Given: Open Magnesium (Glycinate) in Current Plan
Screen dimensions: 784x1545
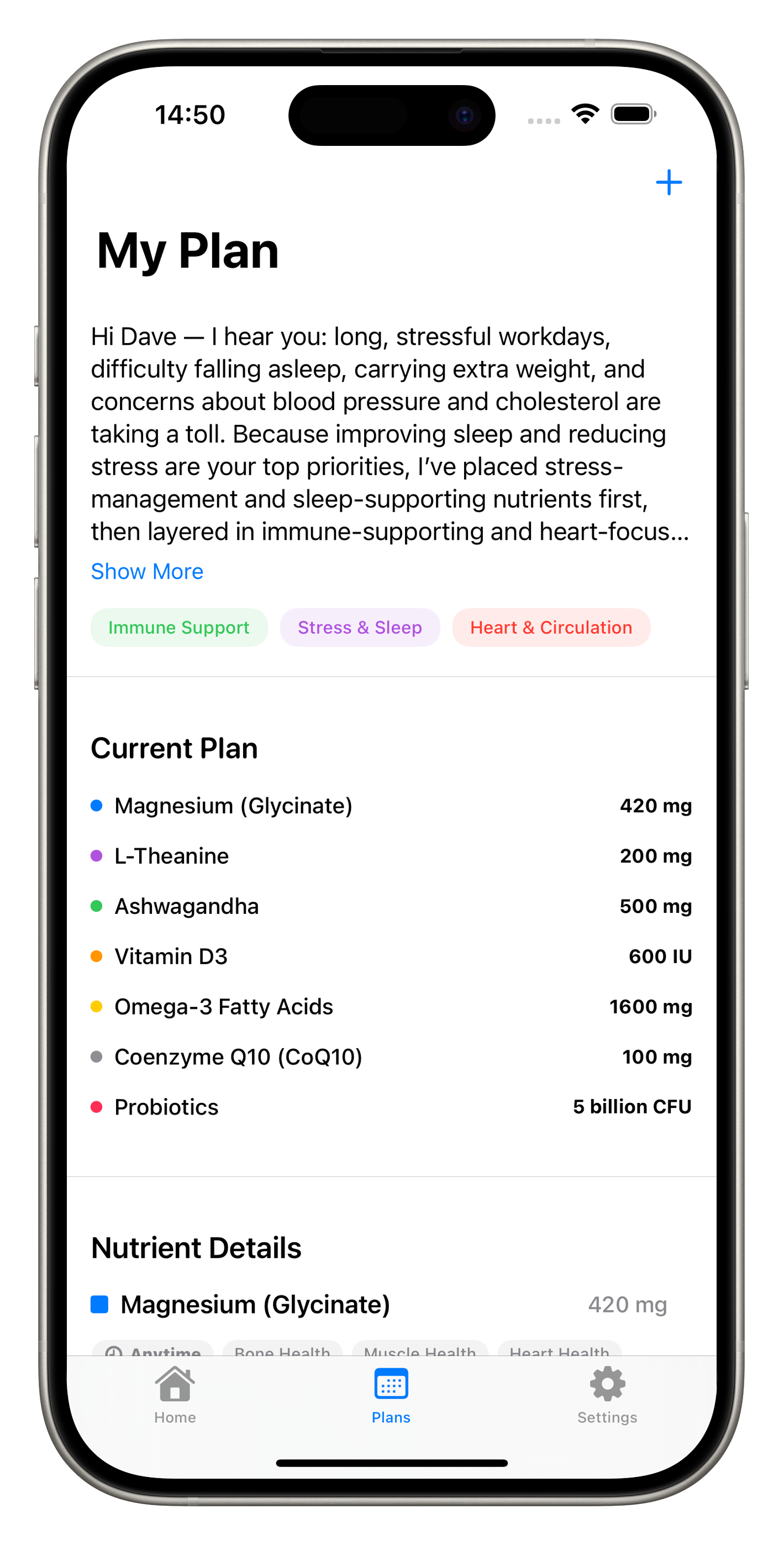Looking at the screenshot, I should [233, 806].
